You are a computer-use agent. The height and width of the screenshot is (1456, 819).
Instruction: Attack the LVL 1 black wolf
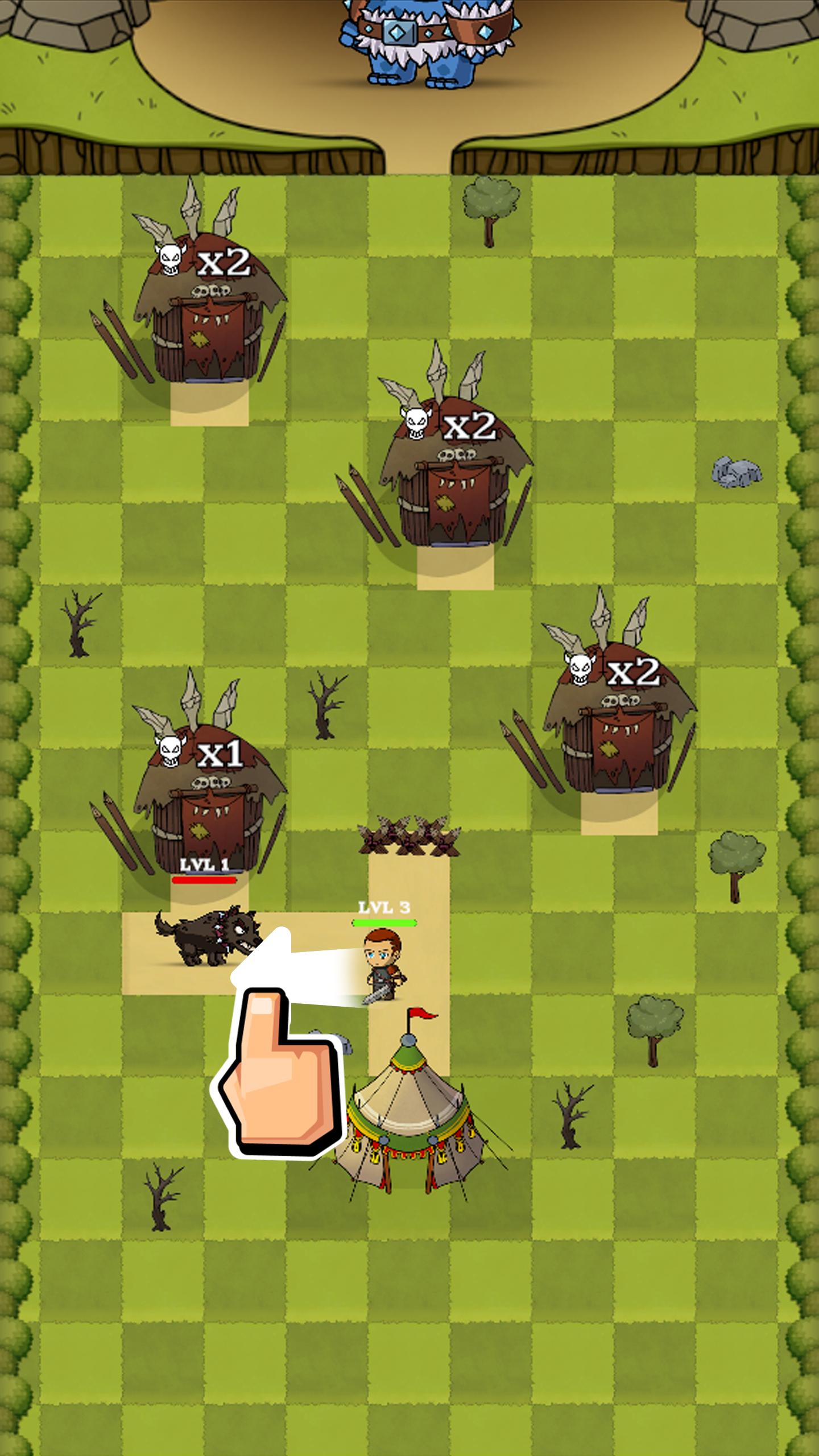[x=206, y=938]
